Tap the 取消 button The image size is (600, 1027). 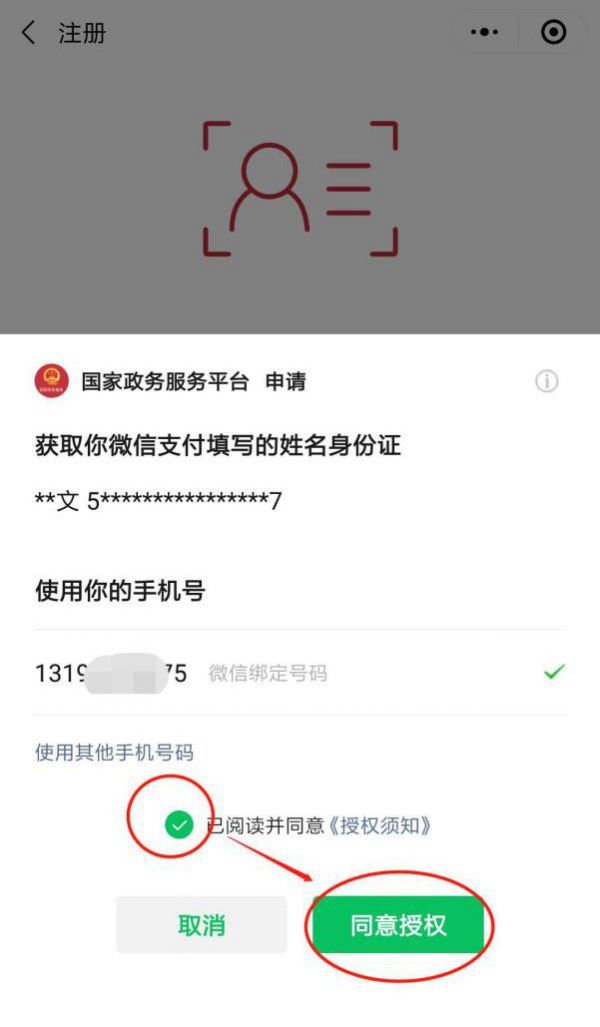click(x=201, y=925)
